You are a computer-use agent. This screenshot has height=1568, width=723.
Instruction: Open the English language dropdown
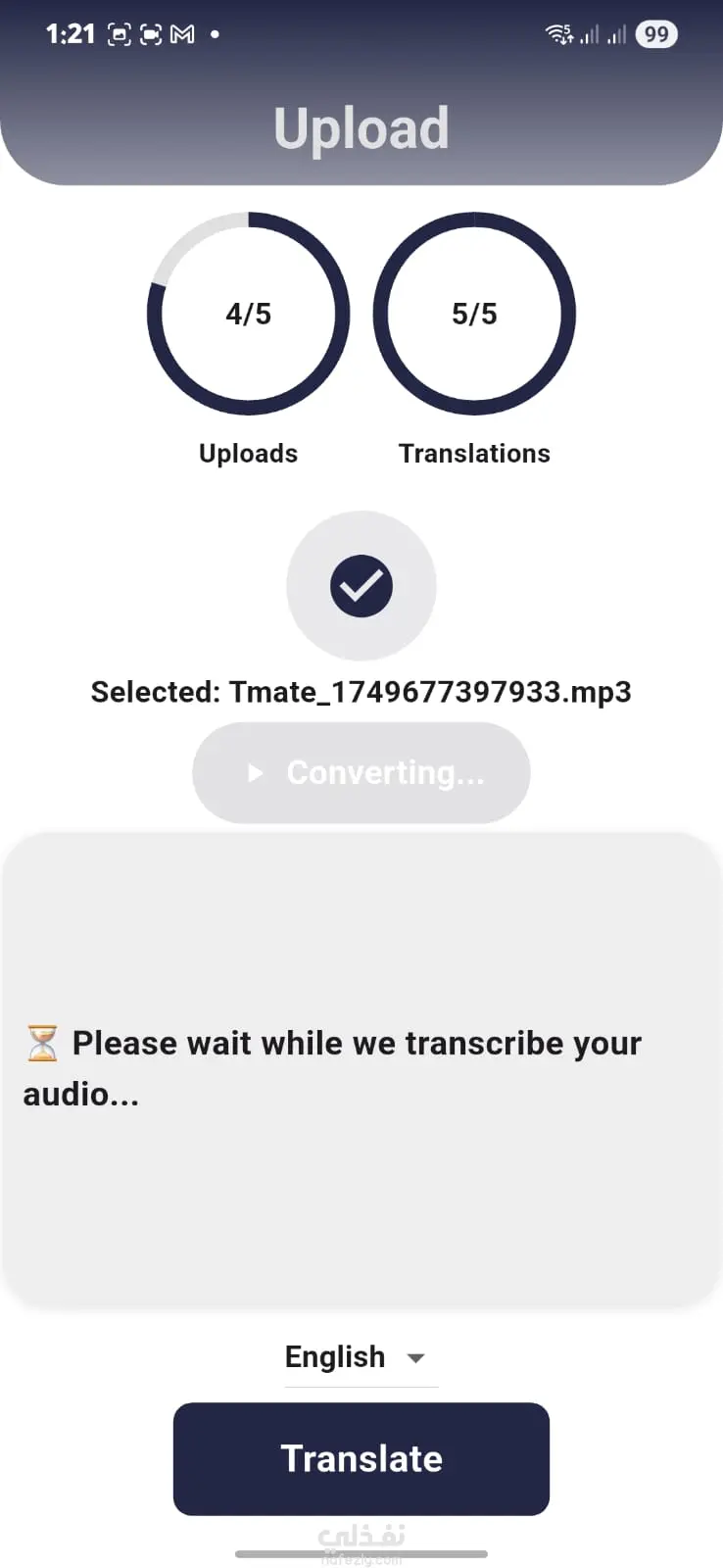360,1357
